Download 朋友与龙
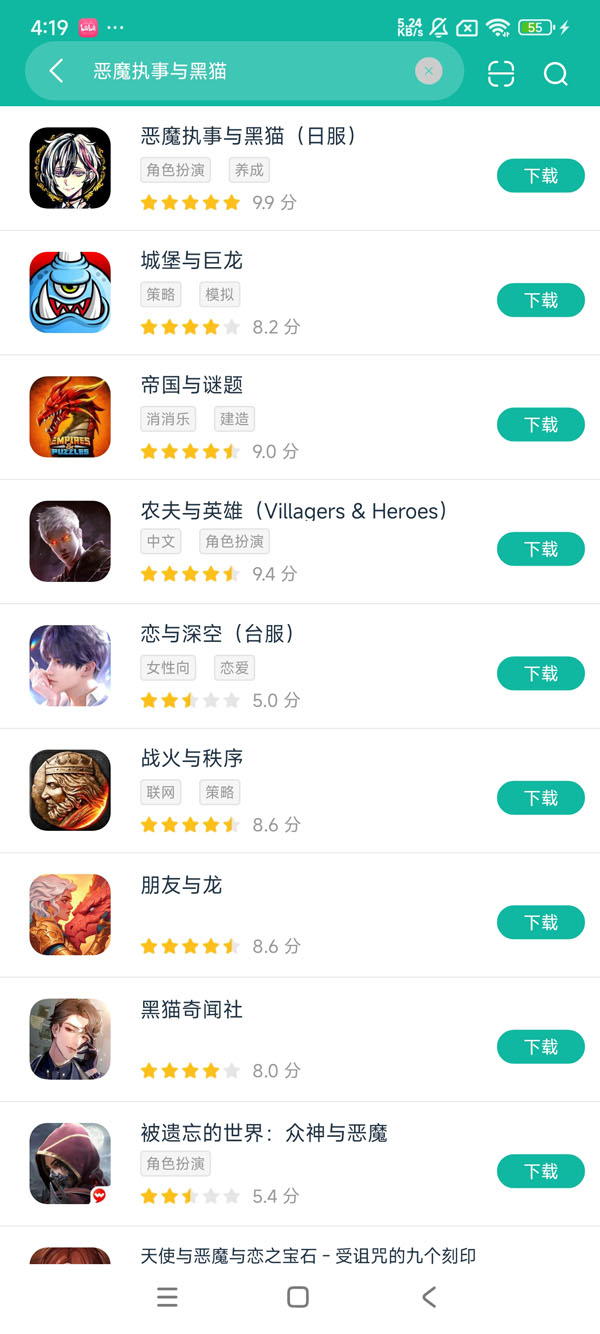 coord(540,922)
